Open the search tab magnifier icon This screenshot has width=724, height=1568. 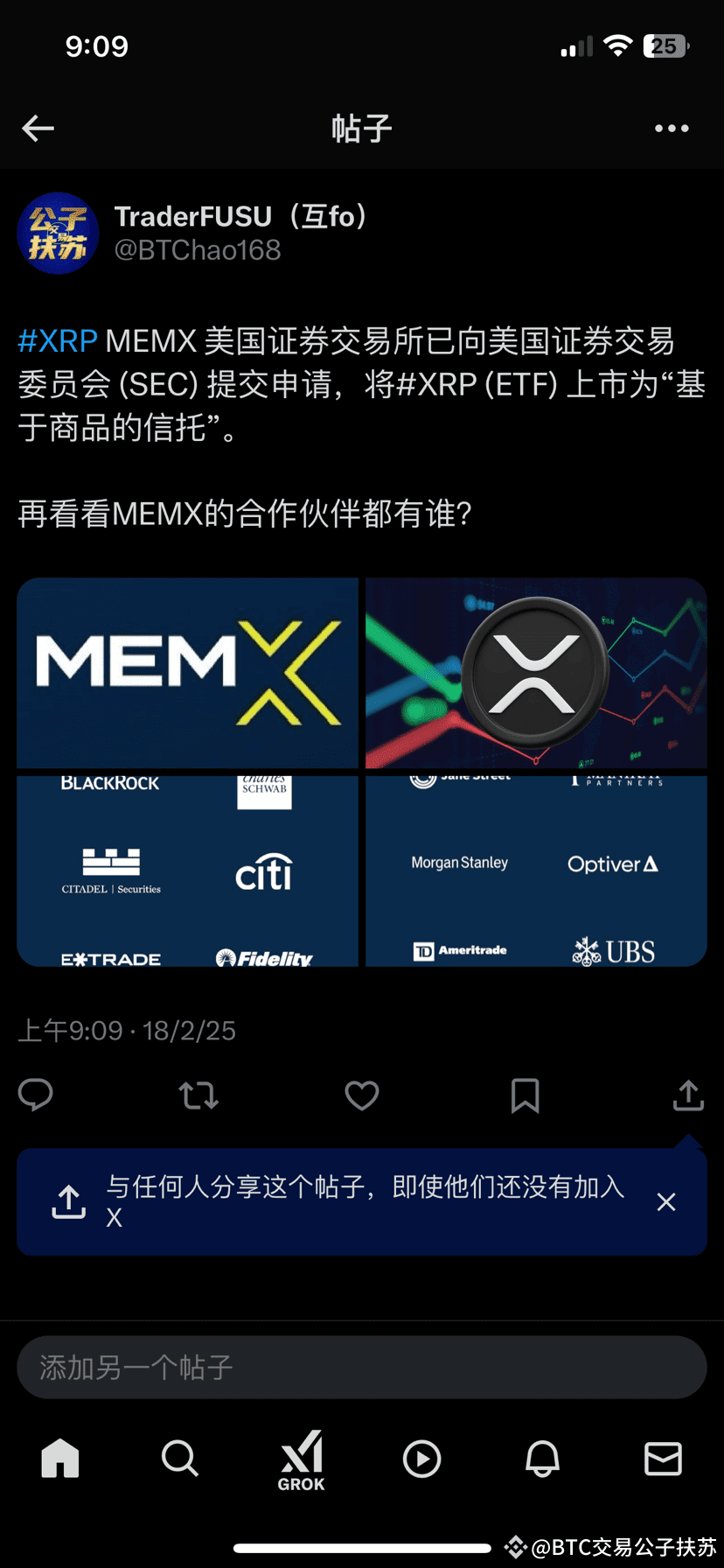[x=180, y=1459]
